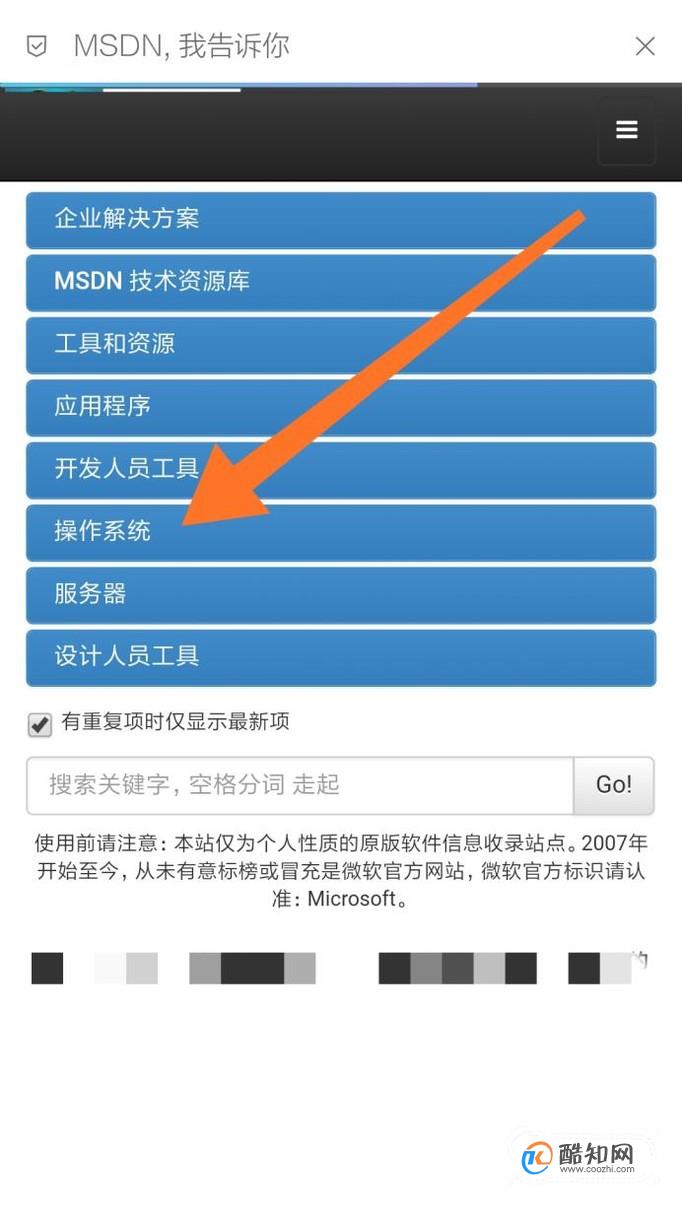Close the MSDN web page
682x1212 pixels.
[x=645, y=46]
